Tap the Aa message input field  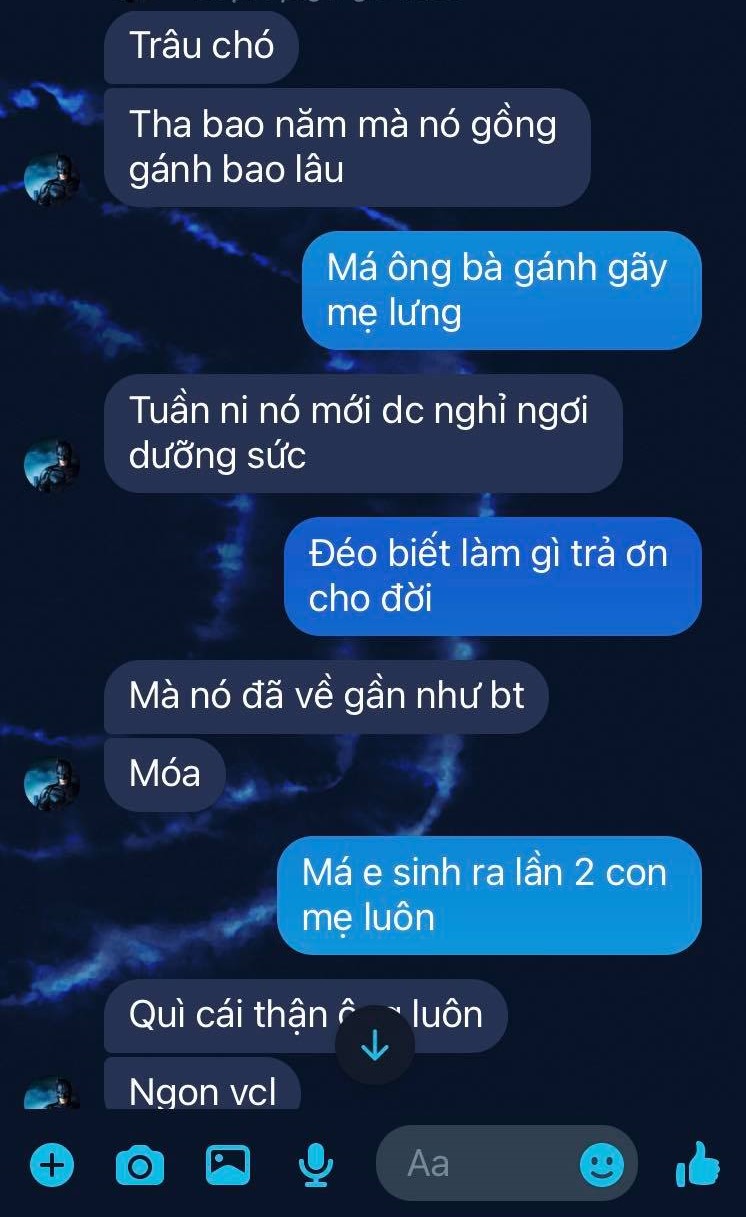[475, 1163]
